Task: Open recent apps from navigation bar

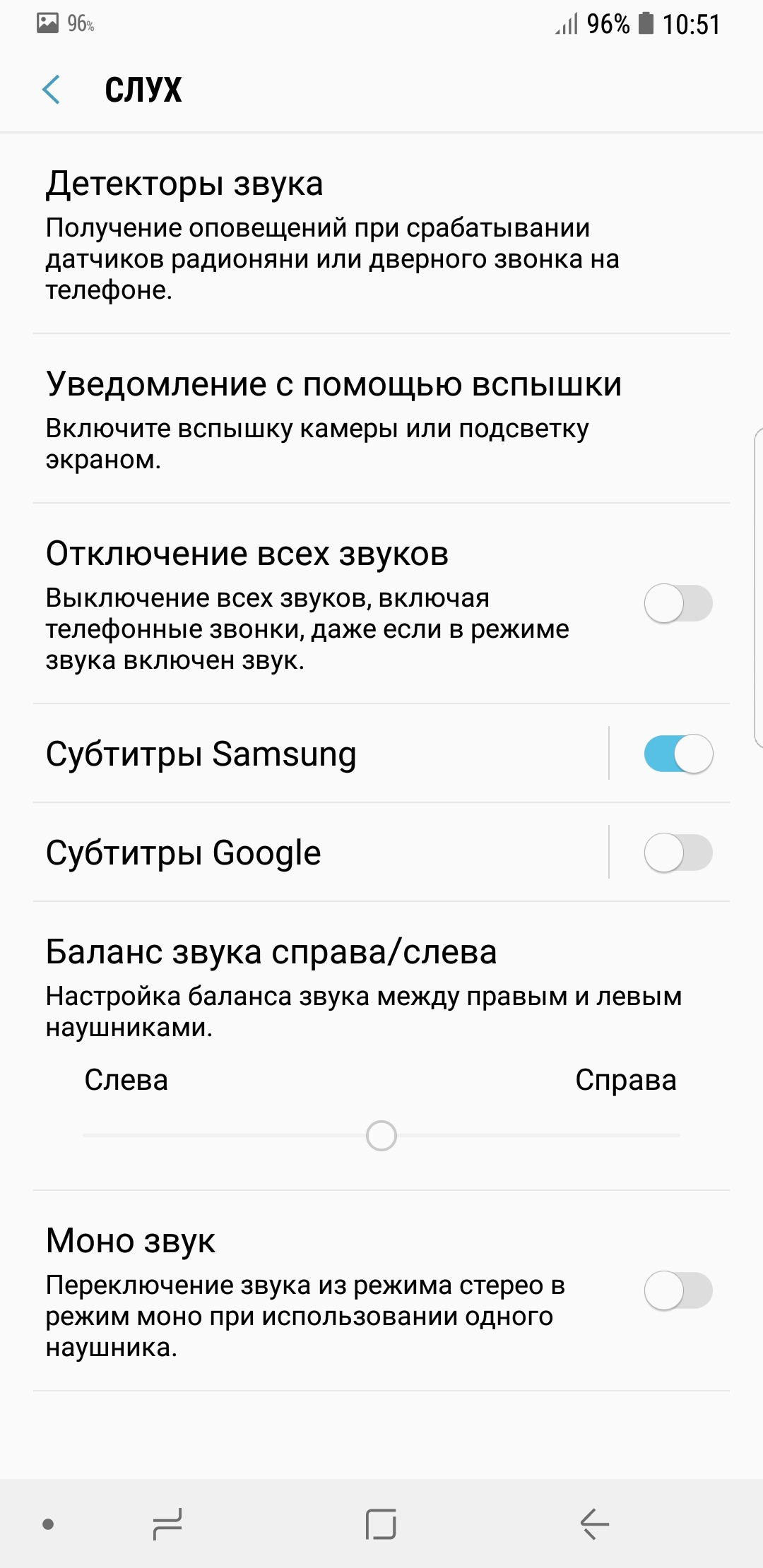Action: click(x=167, y=1524)
